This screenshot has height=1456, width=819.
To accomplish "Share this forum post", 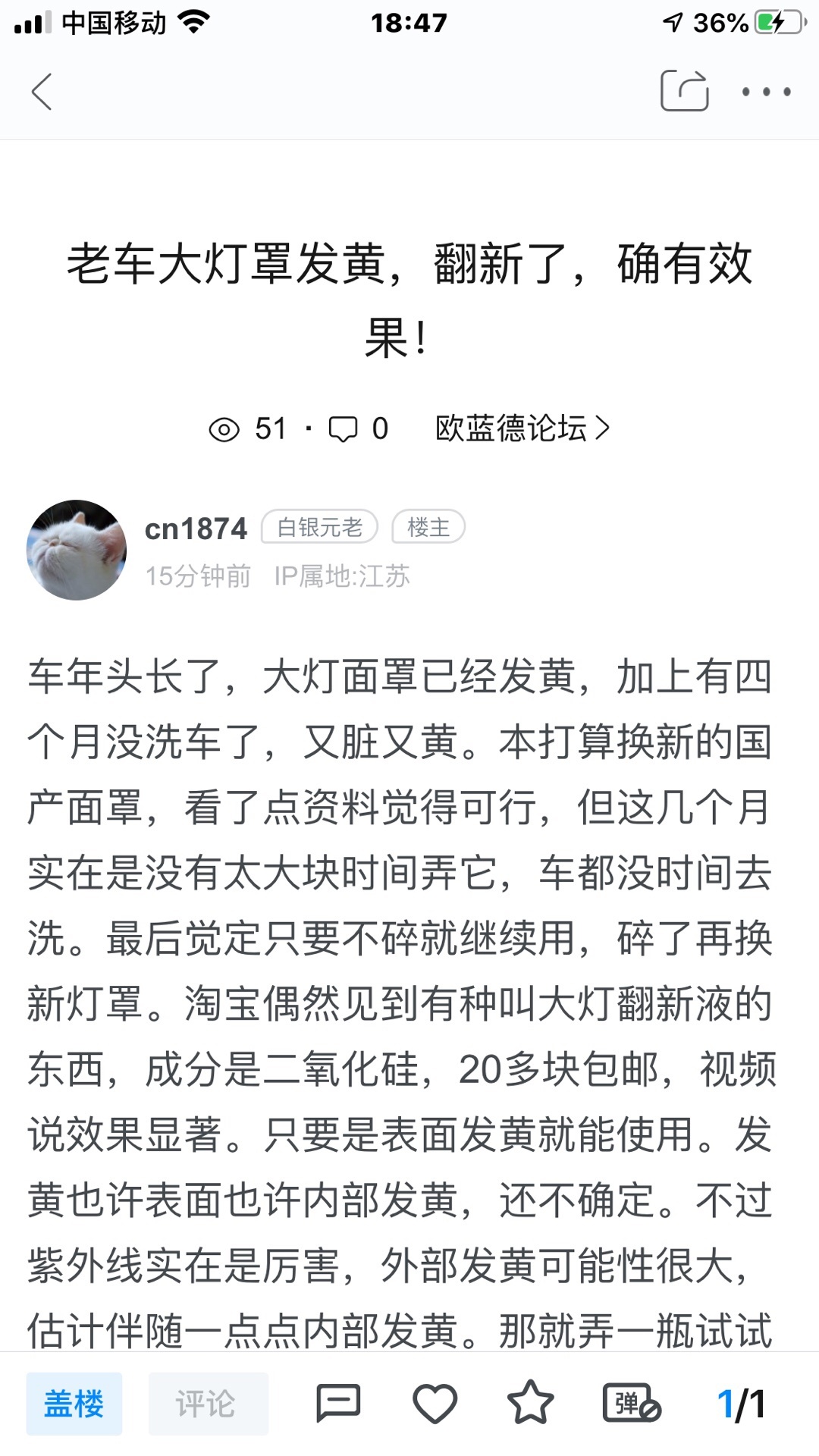I will click(685, 91).
